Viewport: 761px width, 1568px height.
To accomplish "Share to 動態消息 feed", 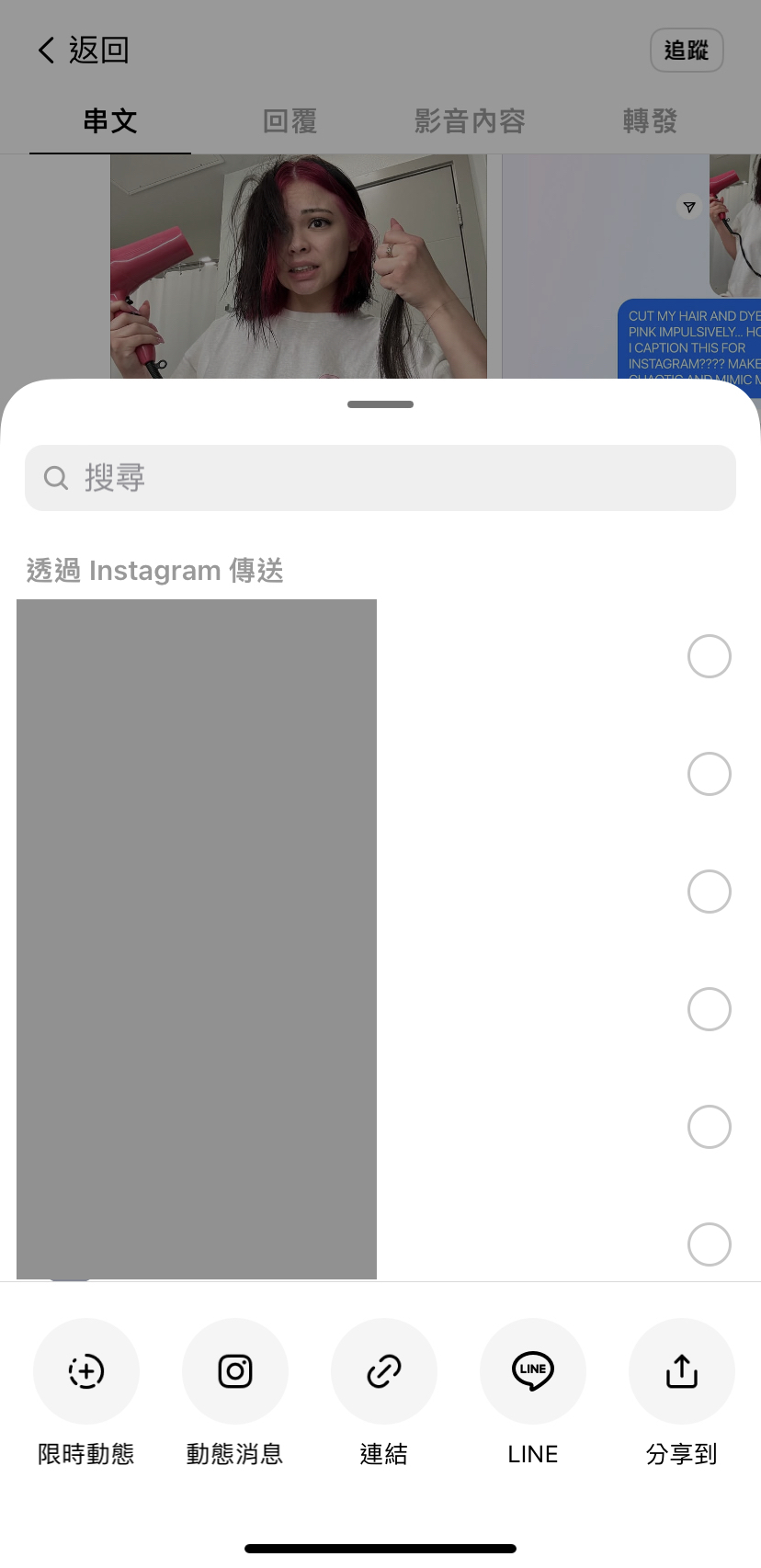I will pyautogui.click(x=235, y=1371).
